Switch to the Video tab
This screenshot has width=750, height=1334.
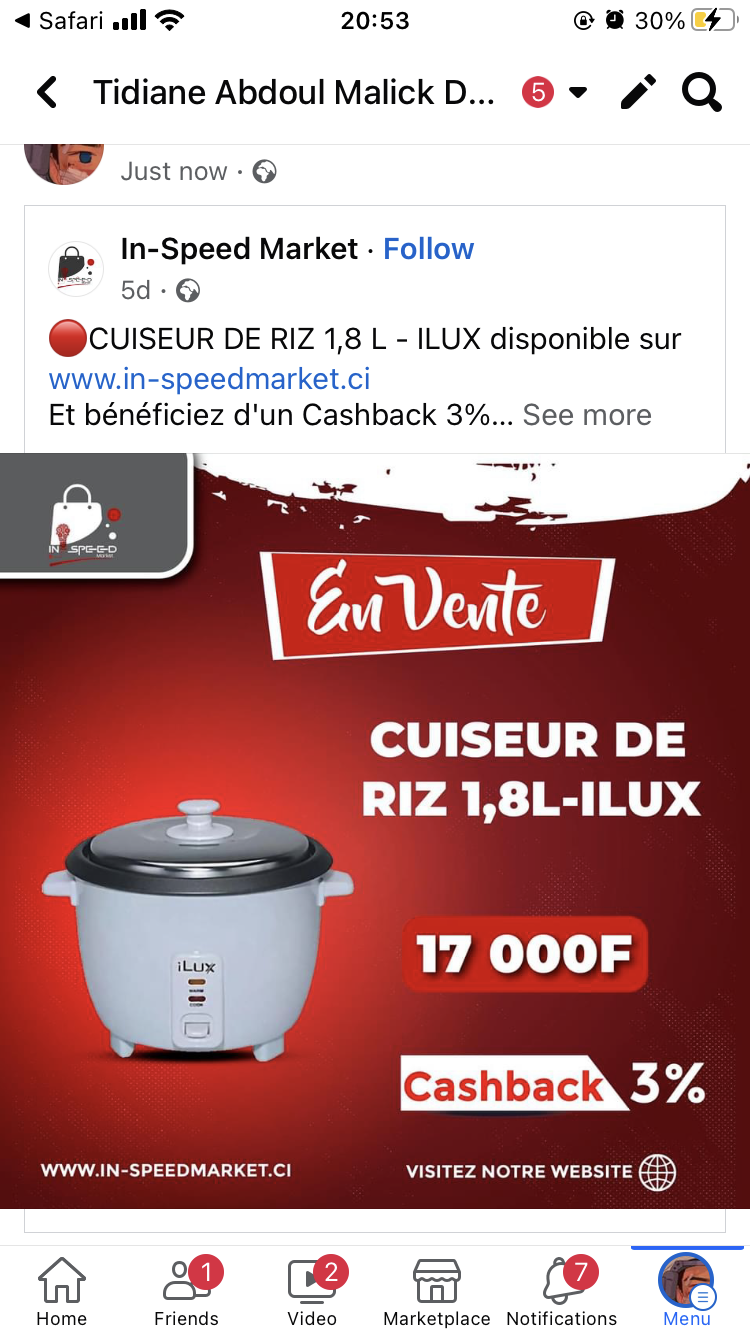[312, 1290]
